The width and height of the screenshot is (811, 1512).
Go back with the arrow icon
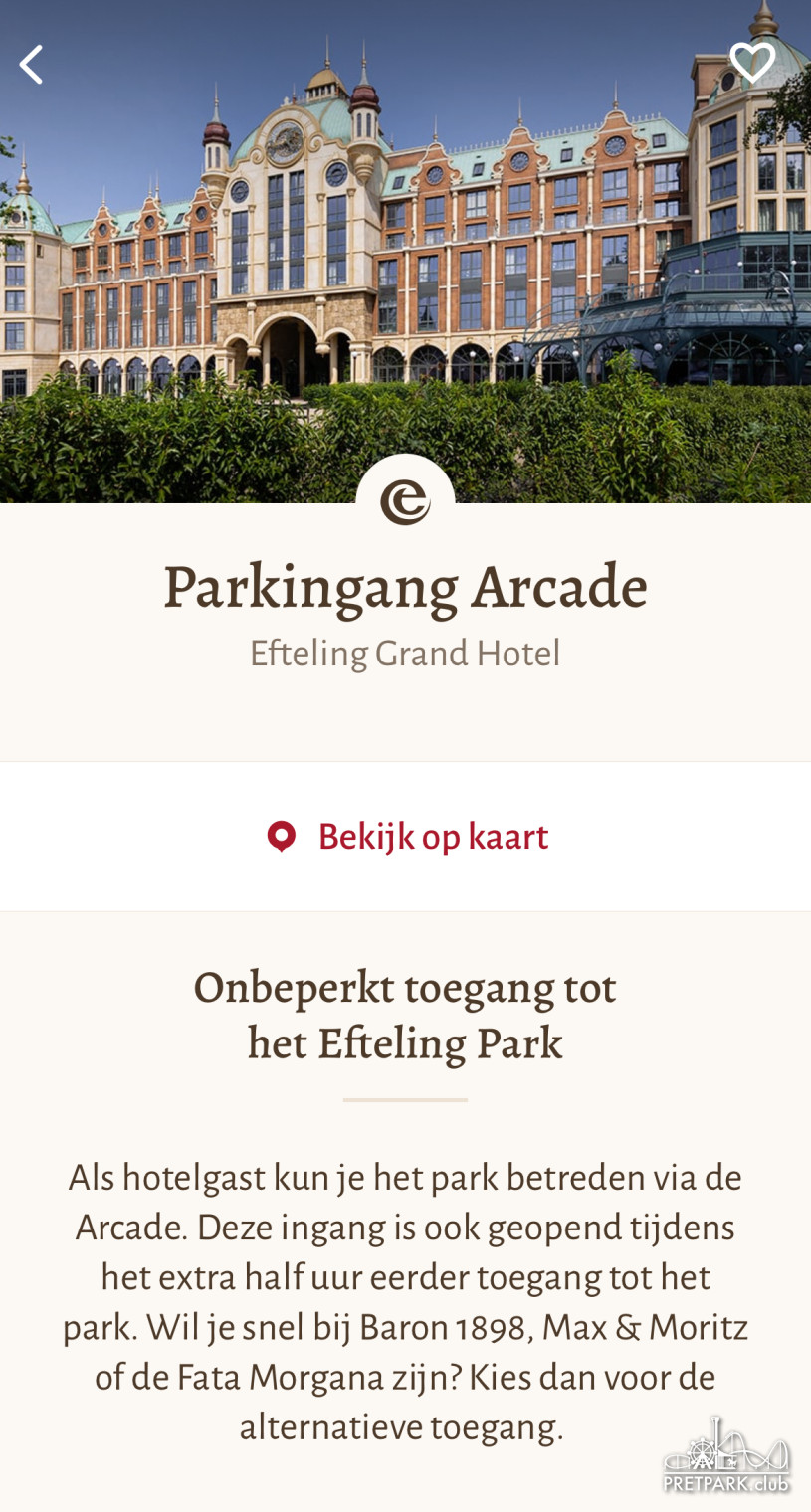32,65
